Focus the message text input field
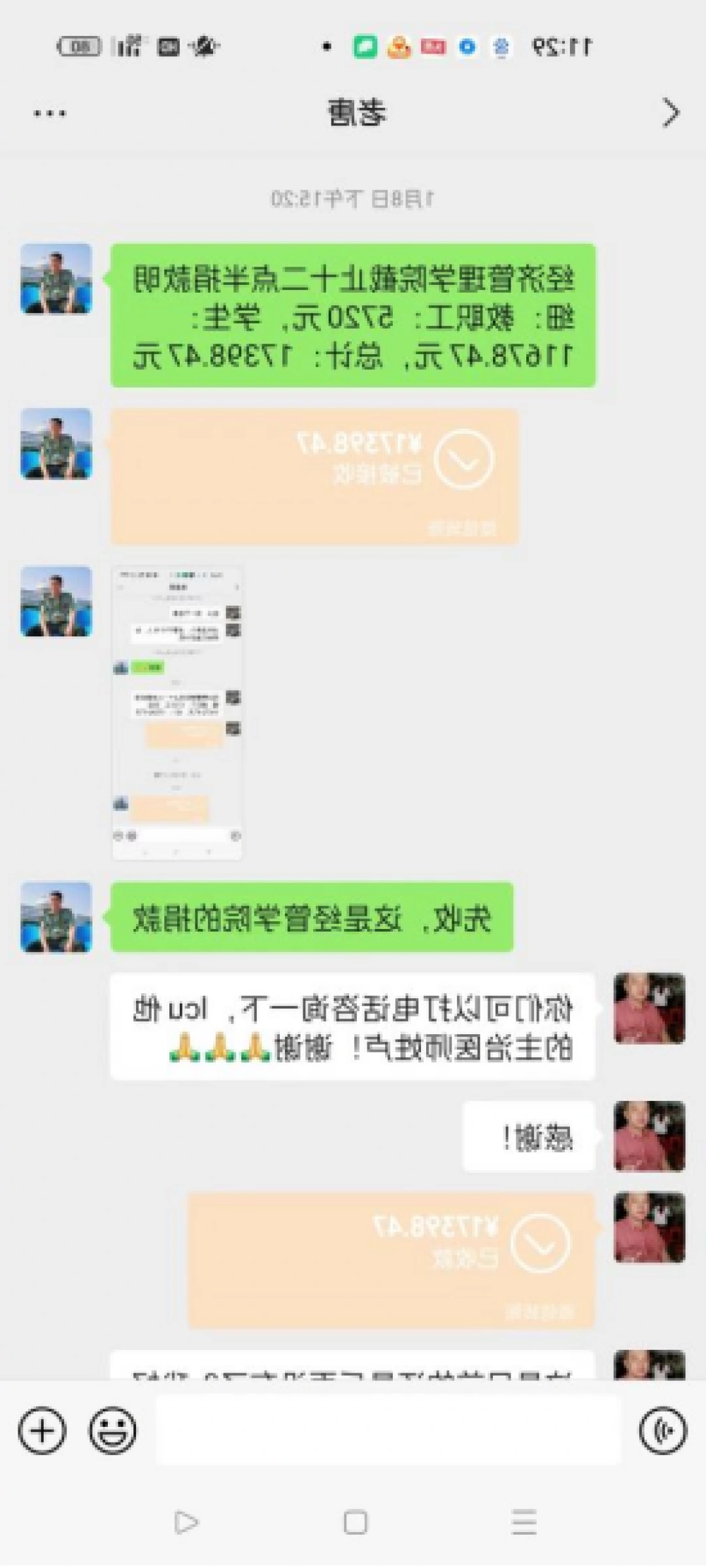This screenshot has width=706, height=1568. (387, 1431)
